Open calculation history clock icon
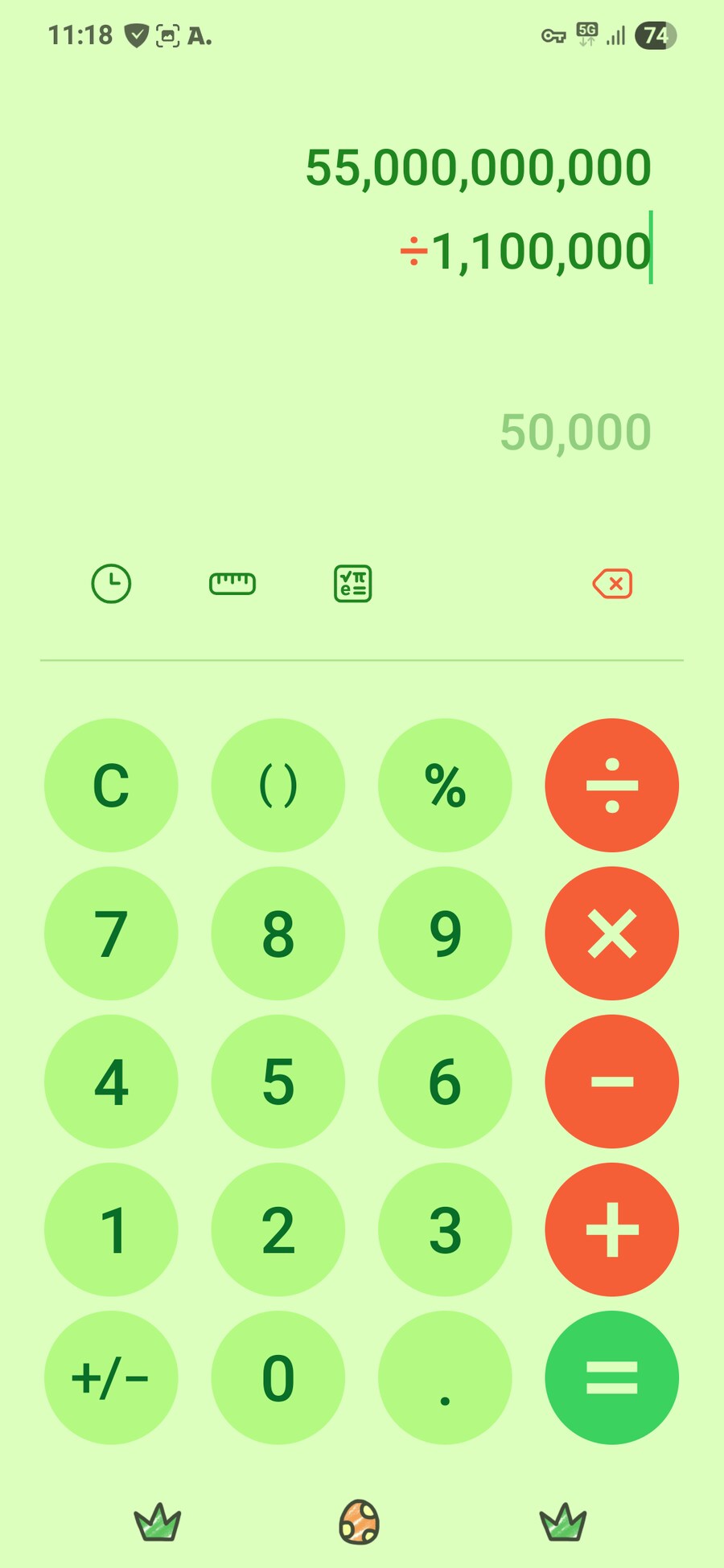Screen dimensions: 724x1568 pyautogui.click(x=111, y=584)
